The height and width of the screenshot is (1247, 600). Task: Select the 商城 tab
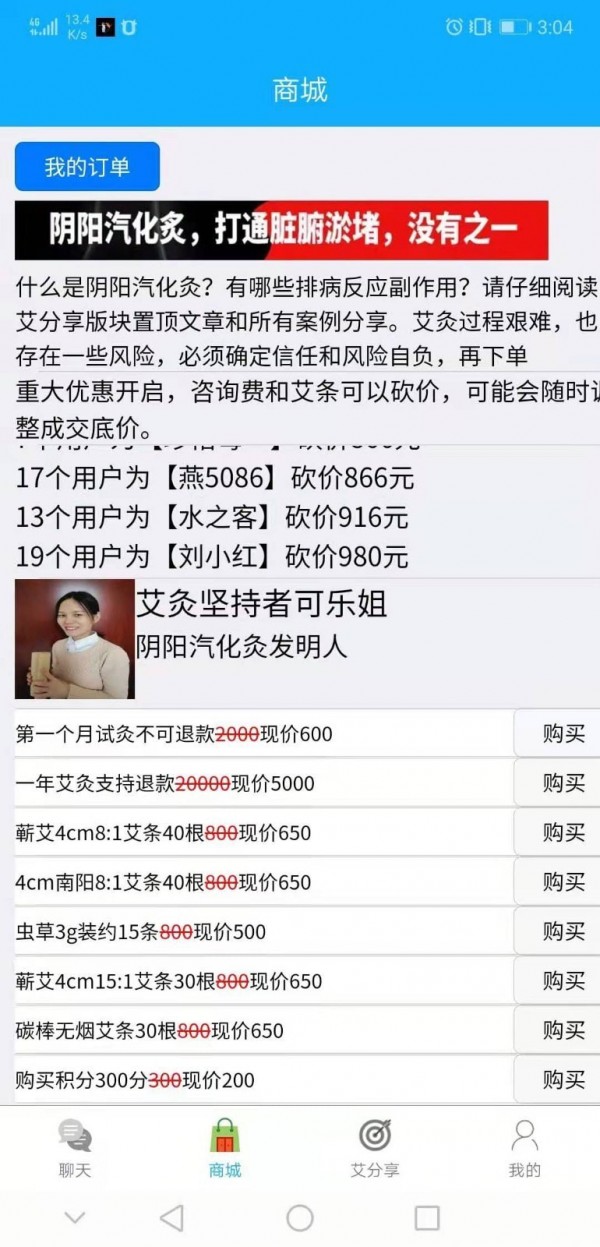[225, 1148]
